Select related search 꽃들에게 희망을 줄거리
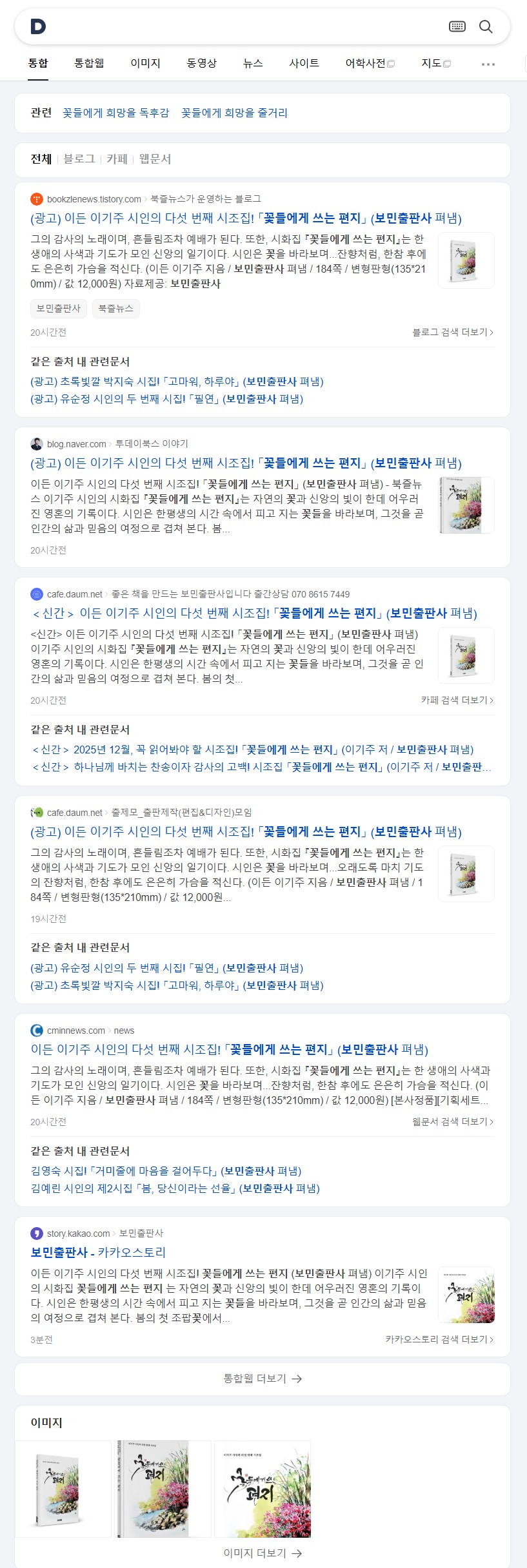 point(234,113)
